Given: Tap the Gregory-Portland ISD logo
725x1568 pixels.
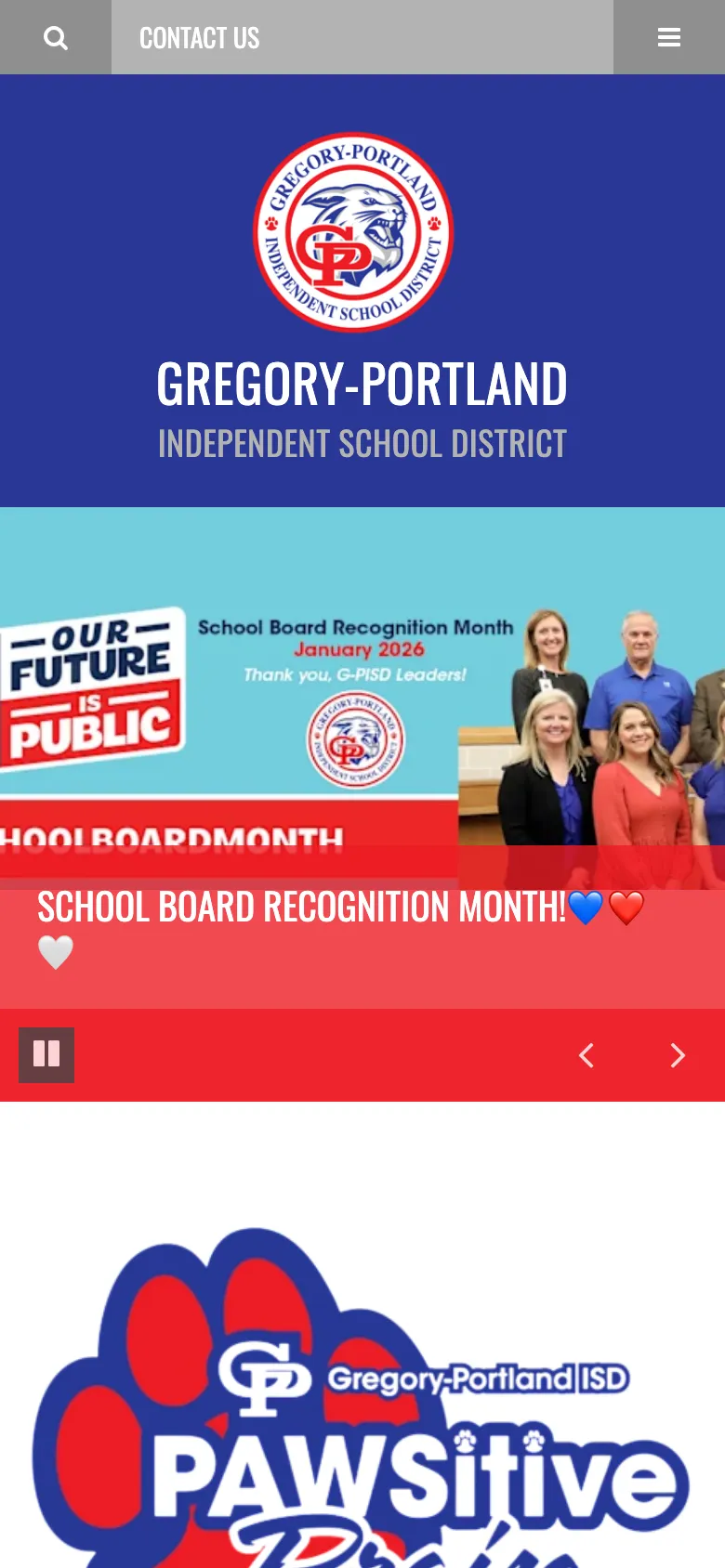Looking at the screenshot, I should pos(354,232).
